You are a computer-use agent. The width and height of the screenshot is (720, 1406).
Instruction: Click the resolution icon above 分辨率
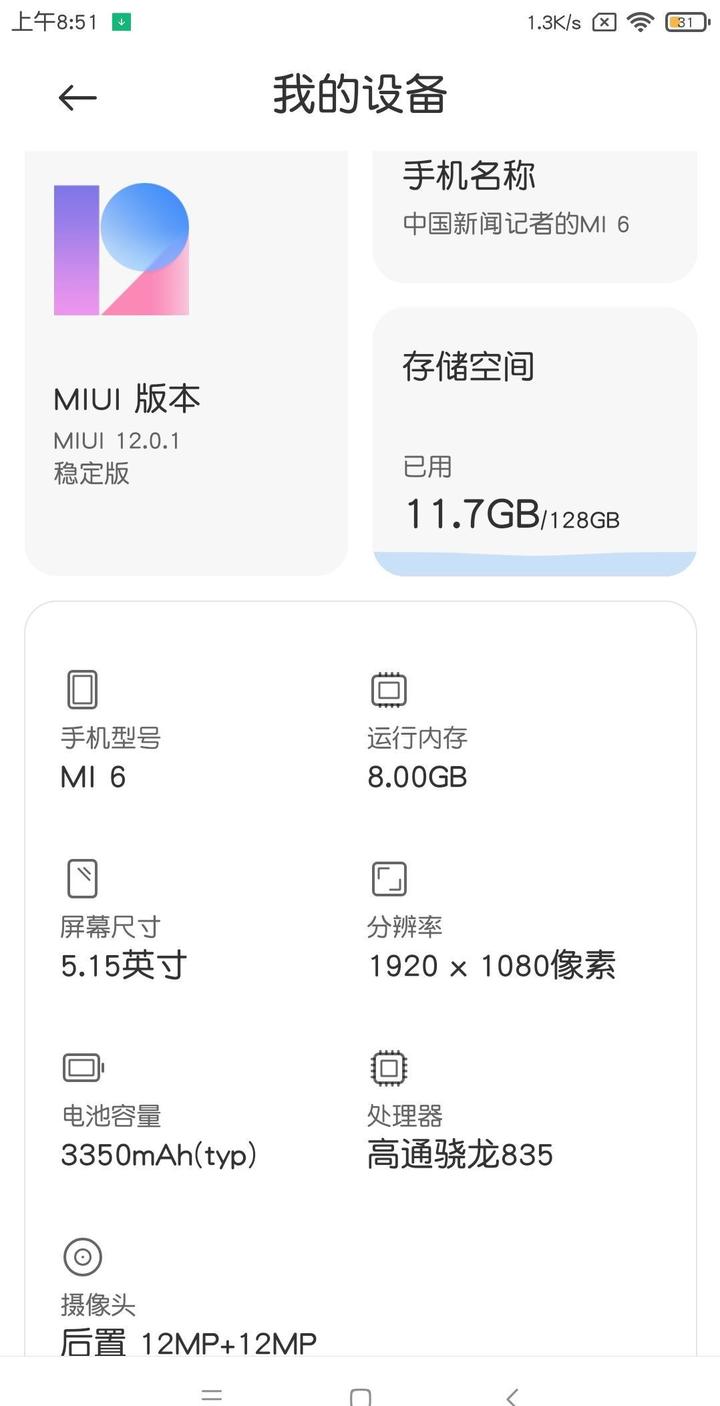(x=387, y=878)
